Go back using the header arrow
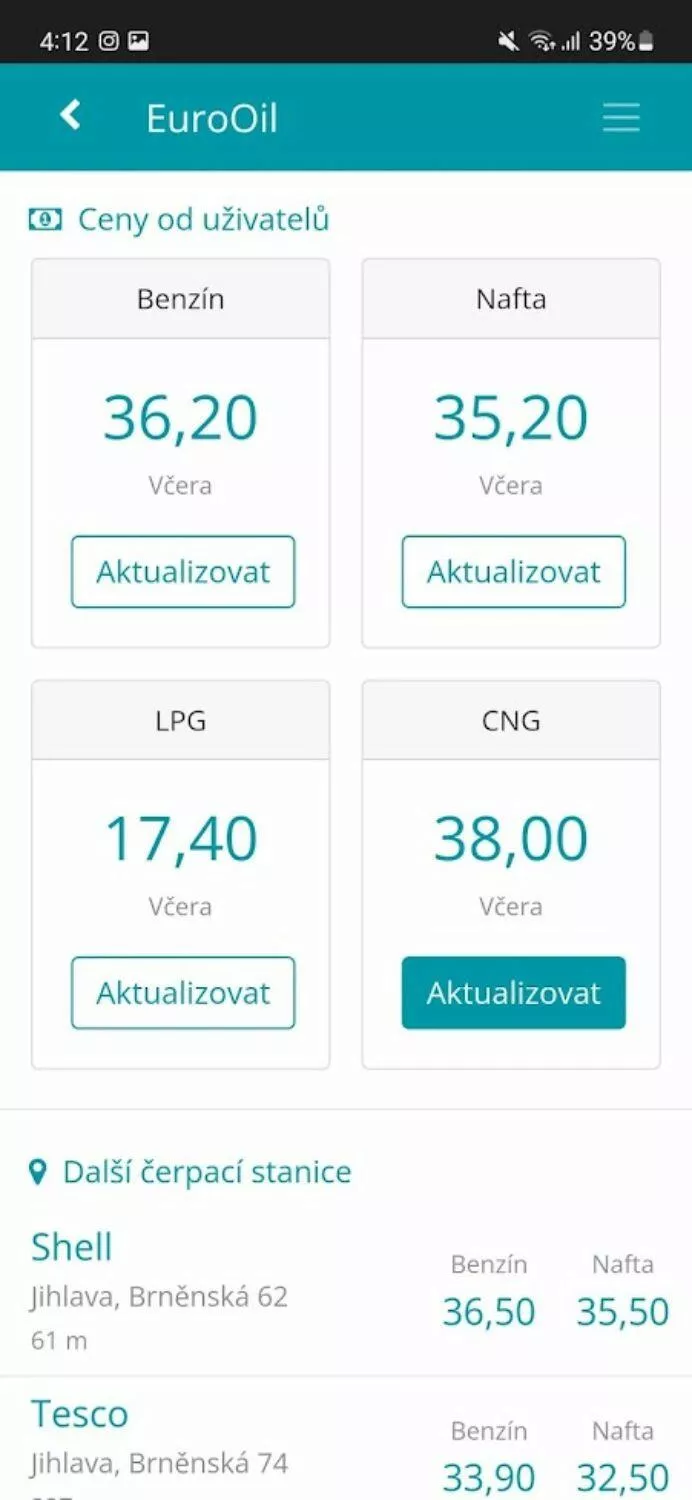 [70, 116]
